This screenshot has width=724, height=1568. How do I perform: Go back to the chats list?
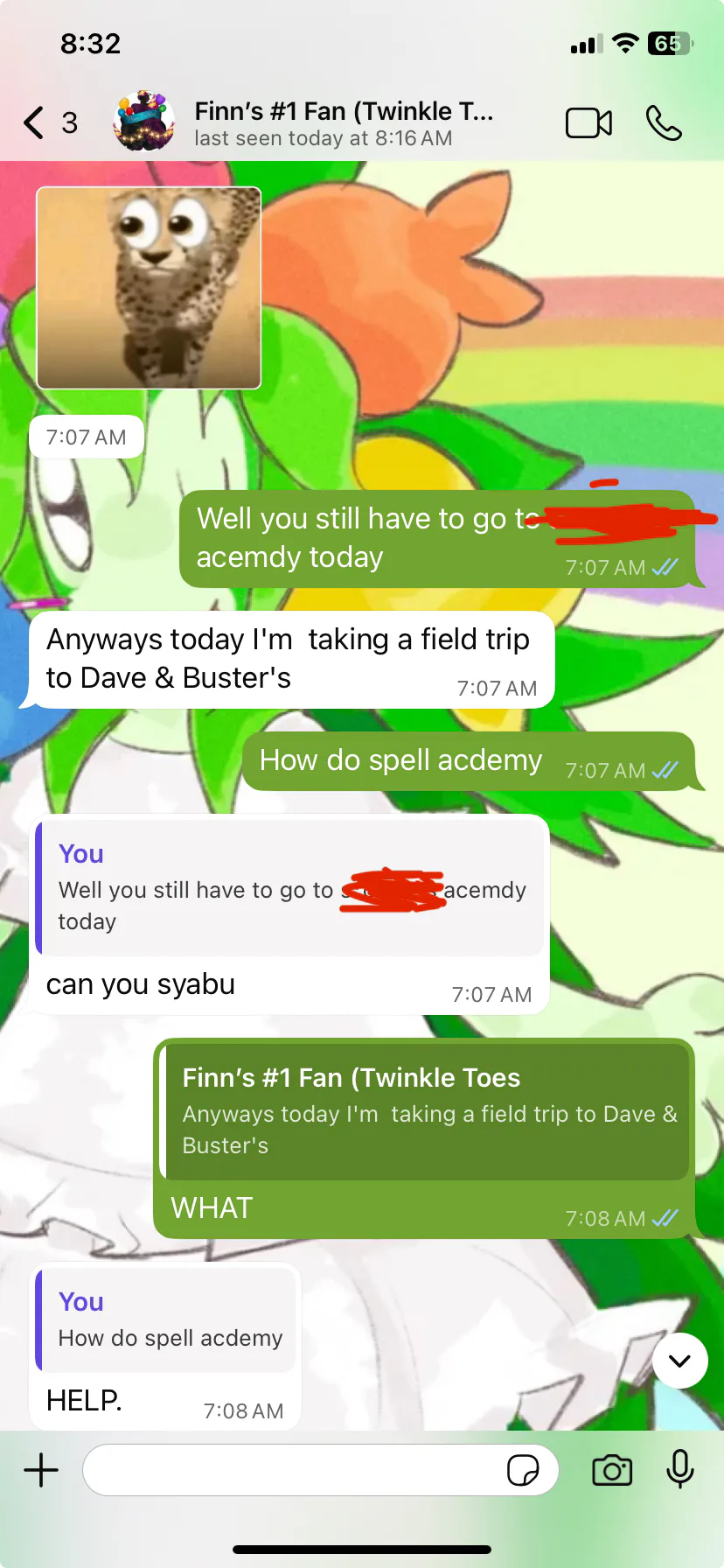(x=35, y=122)
